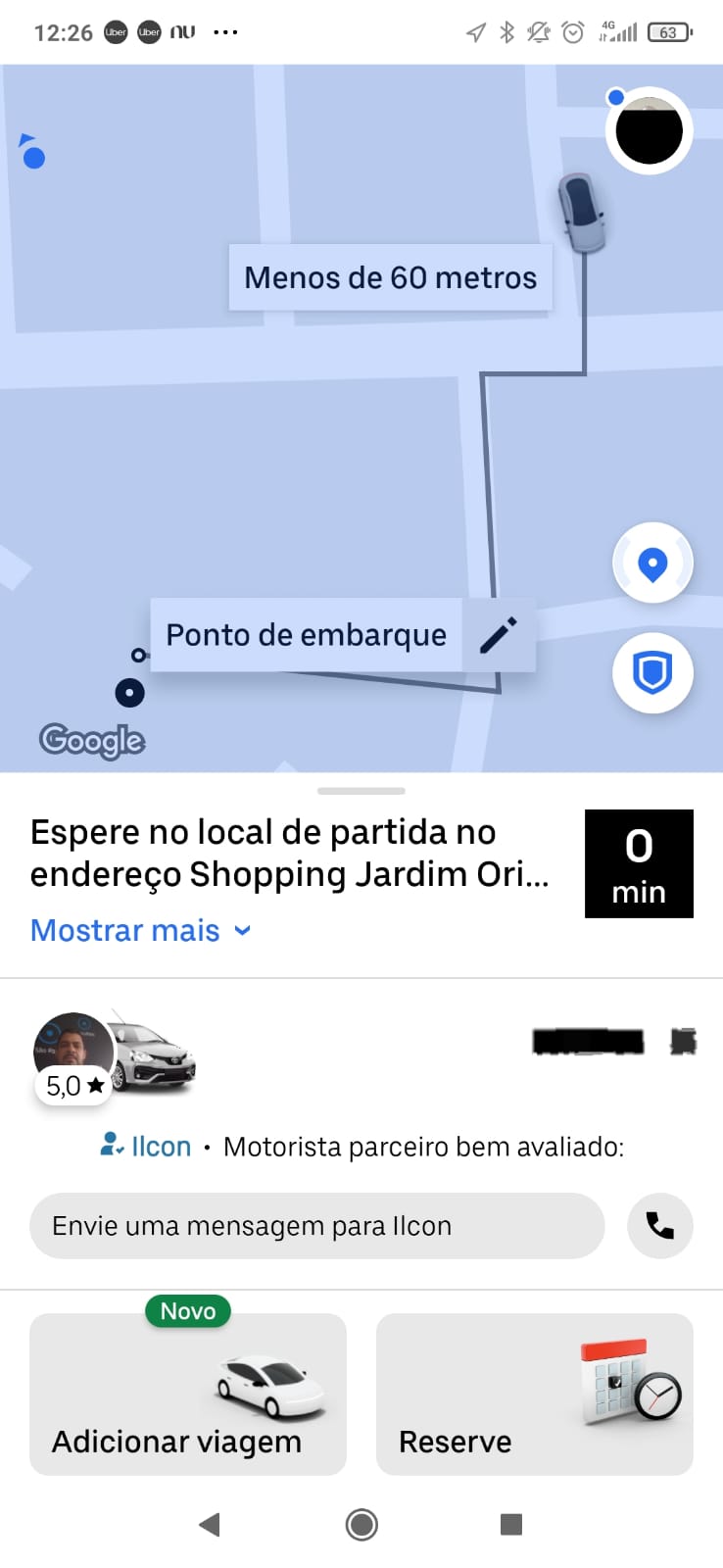Edit the pickup point with the pencil icon
This screenshot has height=1568, width=723.
click(498, 635)
